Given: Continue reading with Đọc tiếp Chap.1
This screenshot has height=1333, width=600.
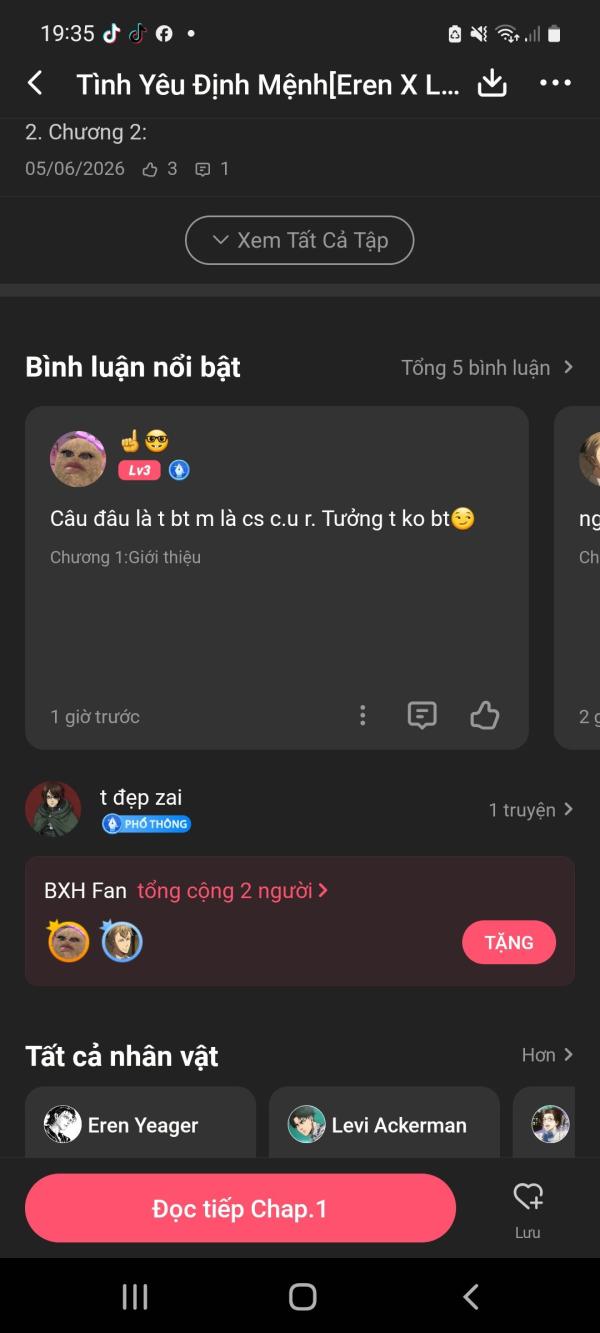Looking at the screenshot, I should point(240,1208).
